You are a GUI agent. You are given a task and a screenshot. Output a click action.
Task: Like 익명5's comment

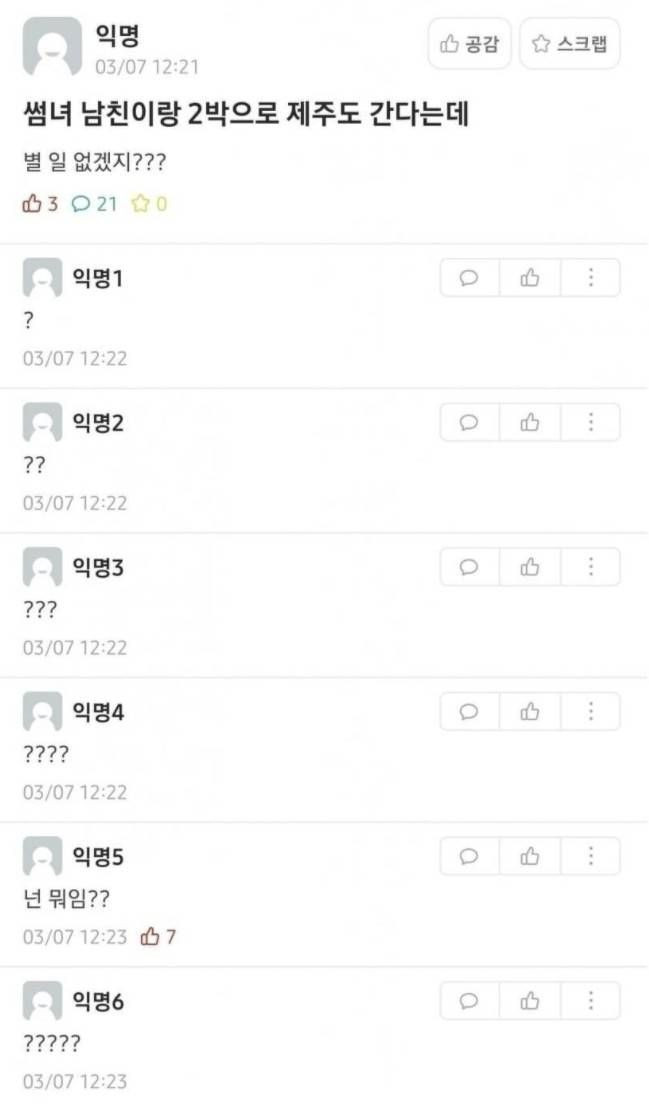(530, 857)
